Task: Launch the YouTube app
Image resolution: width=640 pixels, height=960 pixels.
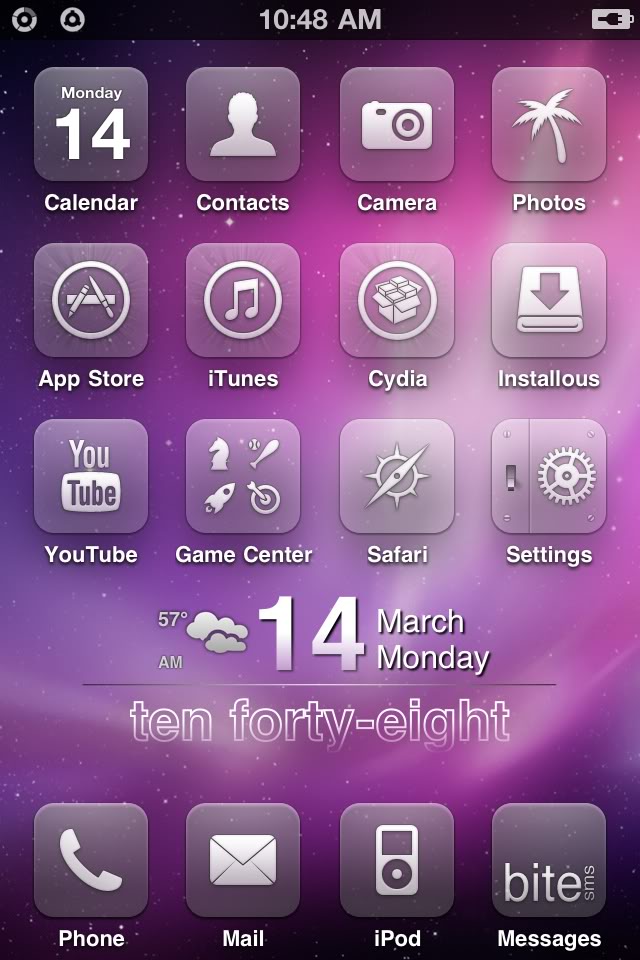Action: tap(91, 477)
